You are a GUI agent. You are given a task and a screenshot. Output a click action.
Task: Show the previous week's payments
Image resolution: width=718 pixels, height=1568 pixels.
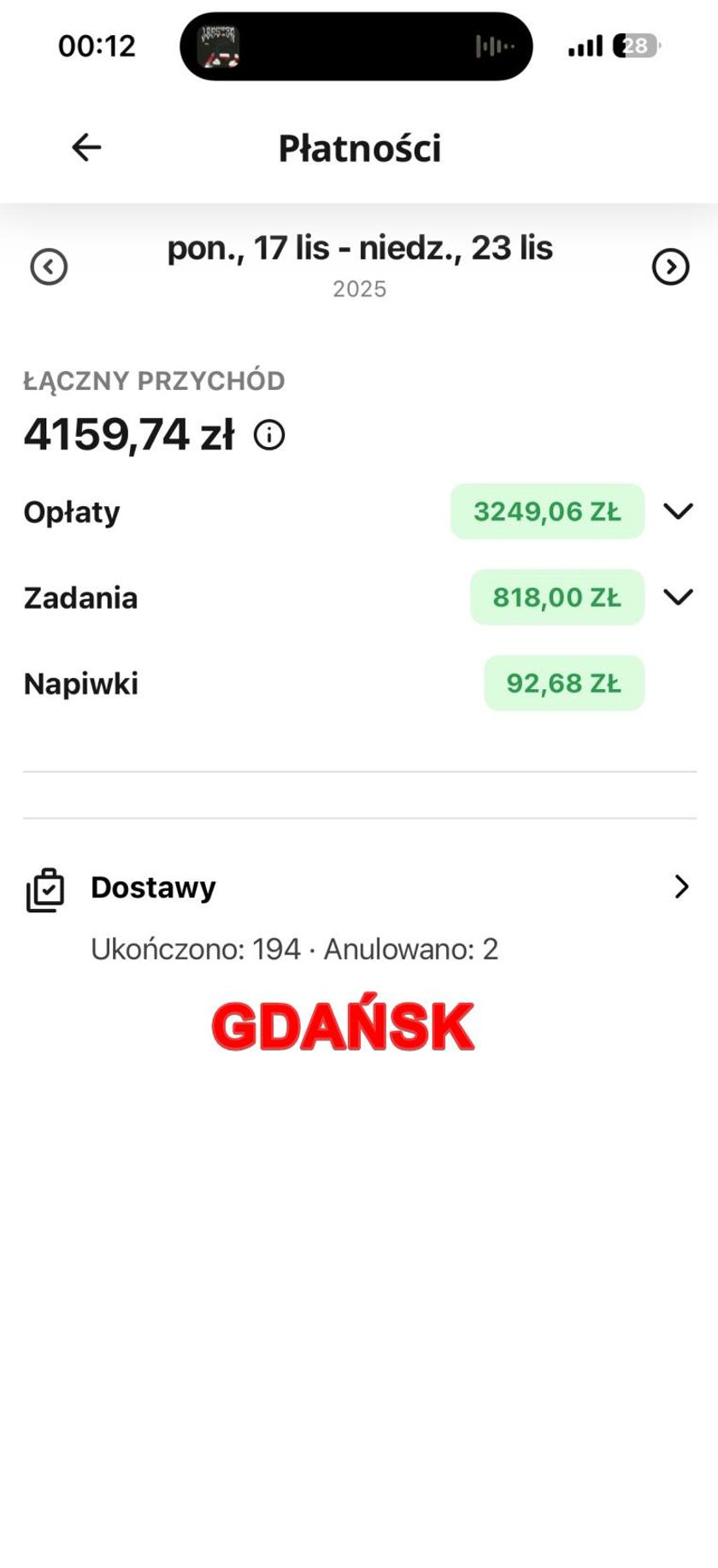[49, 267]
